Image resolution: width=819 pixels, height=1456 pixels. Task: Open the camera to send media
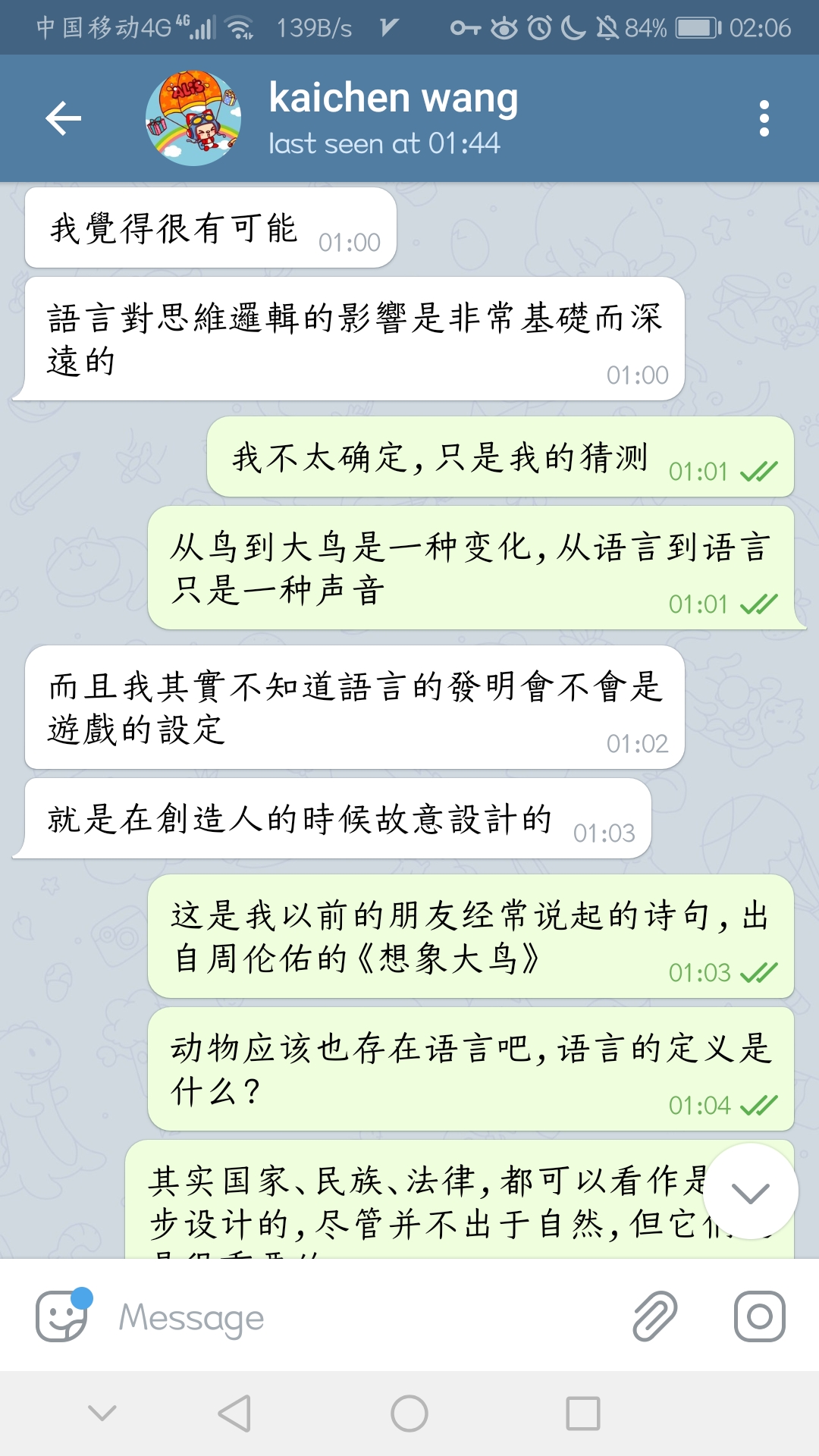759,1316
